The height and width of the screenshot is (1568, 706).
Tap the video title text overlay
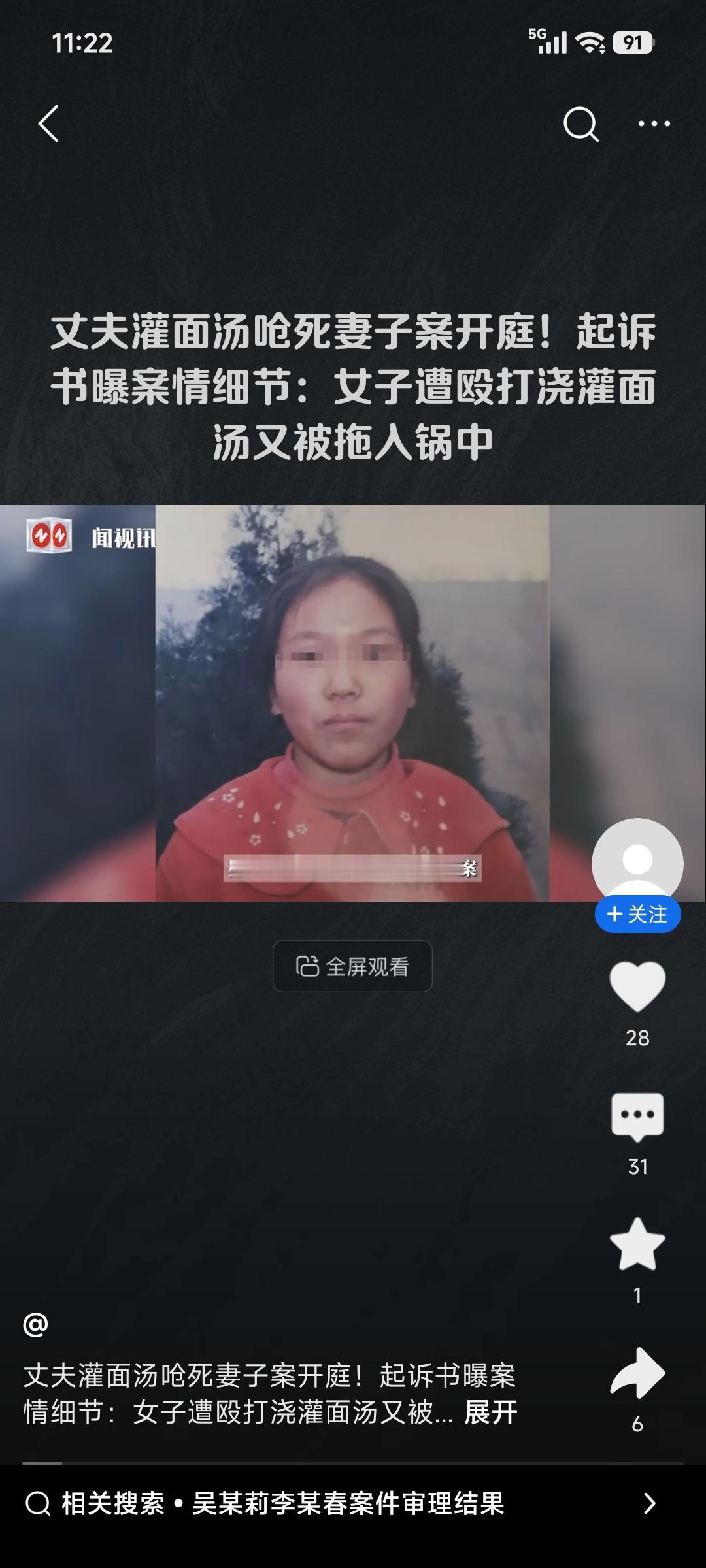353,385
